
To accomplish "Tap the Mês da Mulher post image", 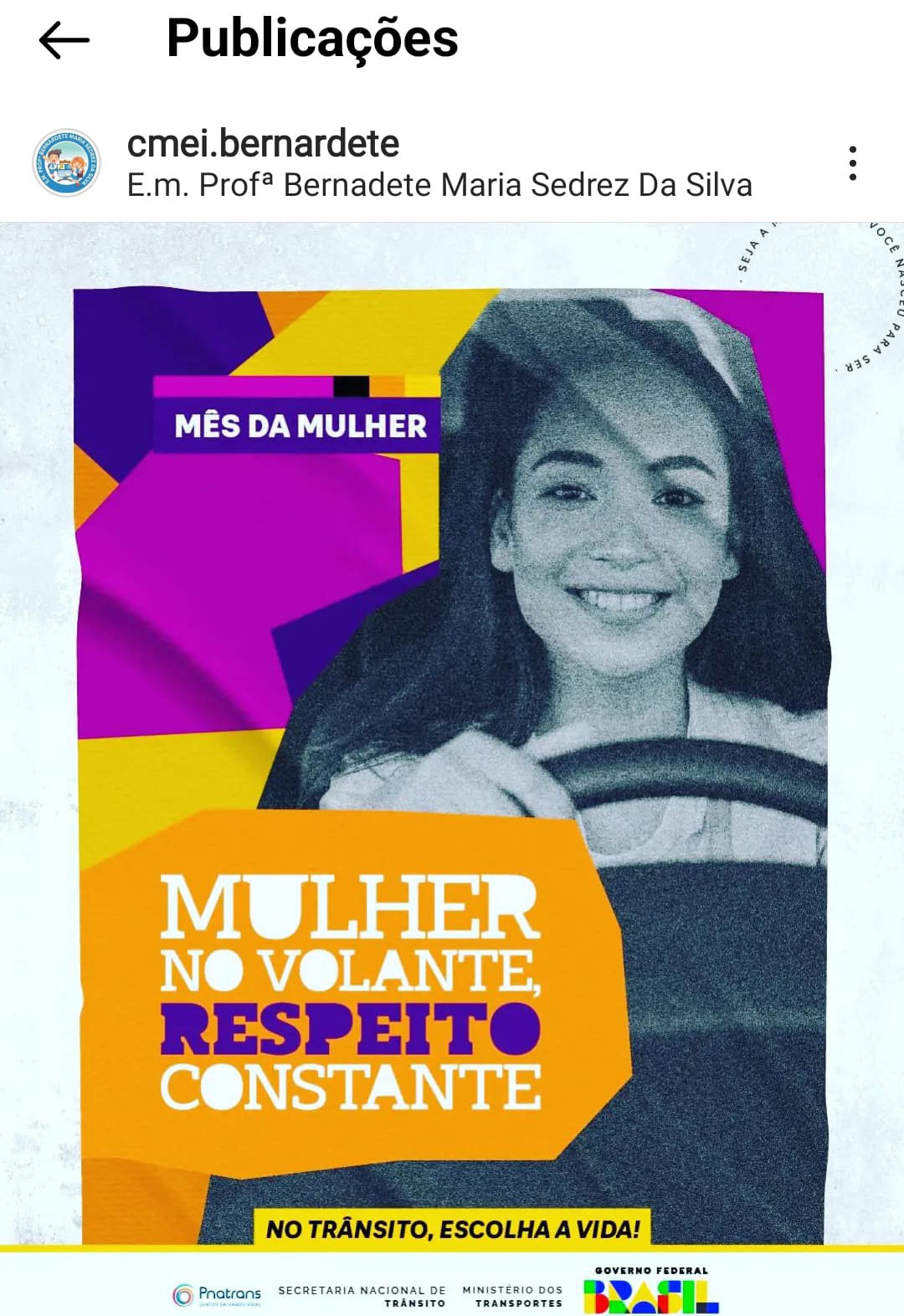I will point(452,753).
